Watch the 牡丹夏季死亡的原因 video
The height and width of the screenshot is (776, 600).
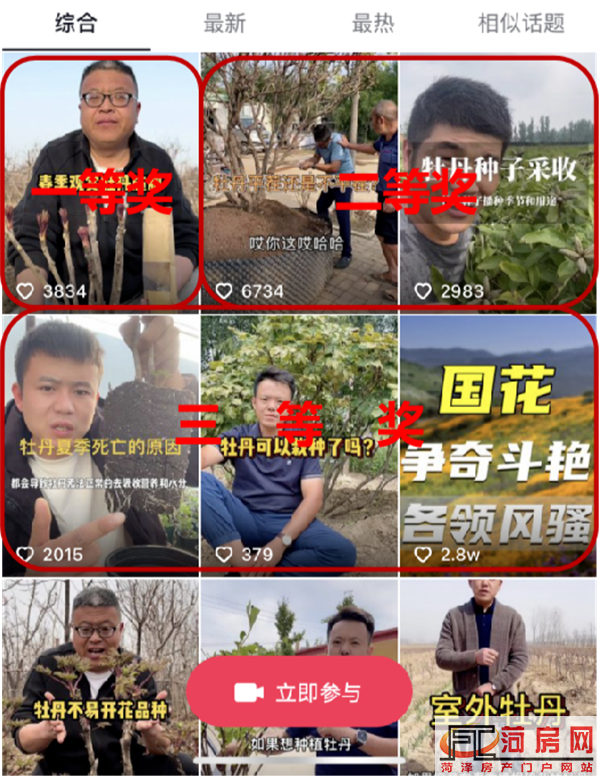(100, 440)
